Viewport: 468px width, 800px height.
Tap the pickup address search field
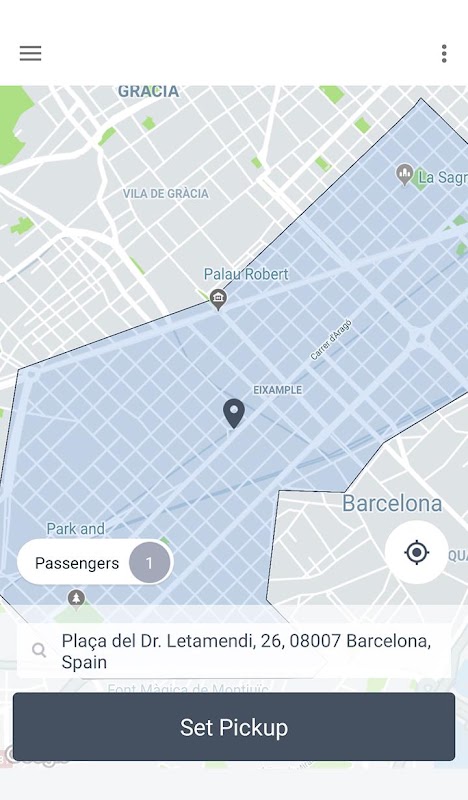click(234, 651)
